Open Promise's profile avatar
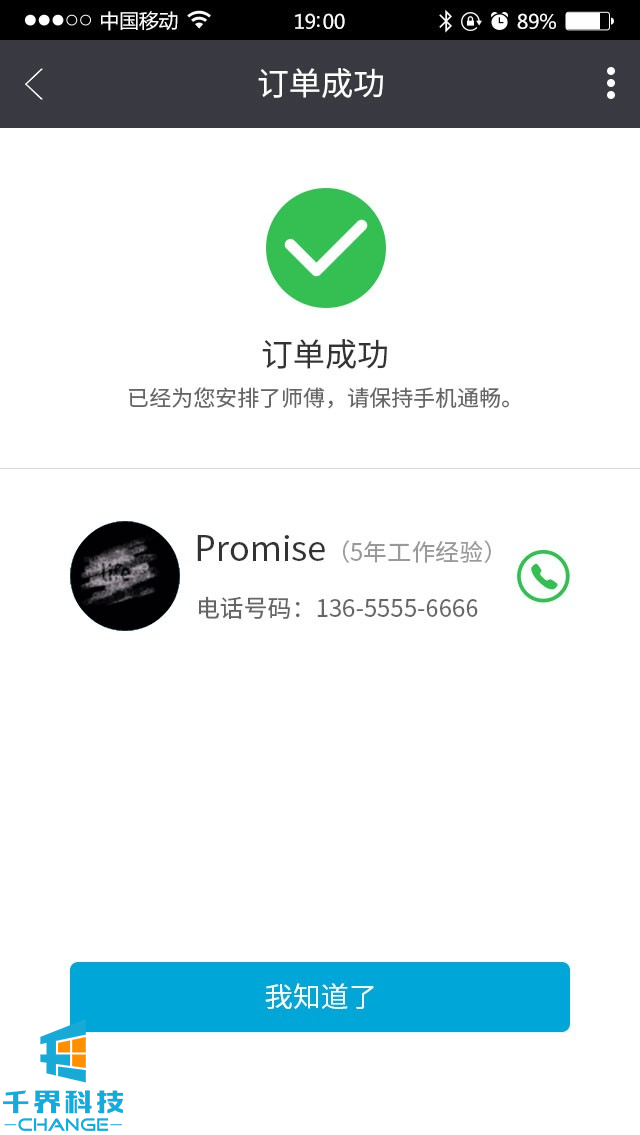 [x=125, y=576]
